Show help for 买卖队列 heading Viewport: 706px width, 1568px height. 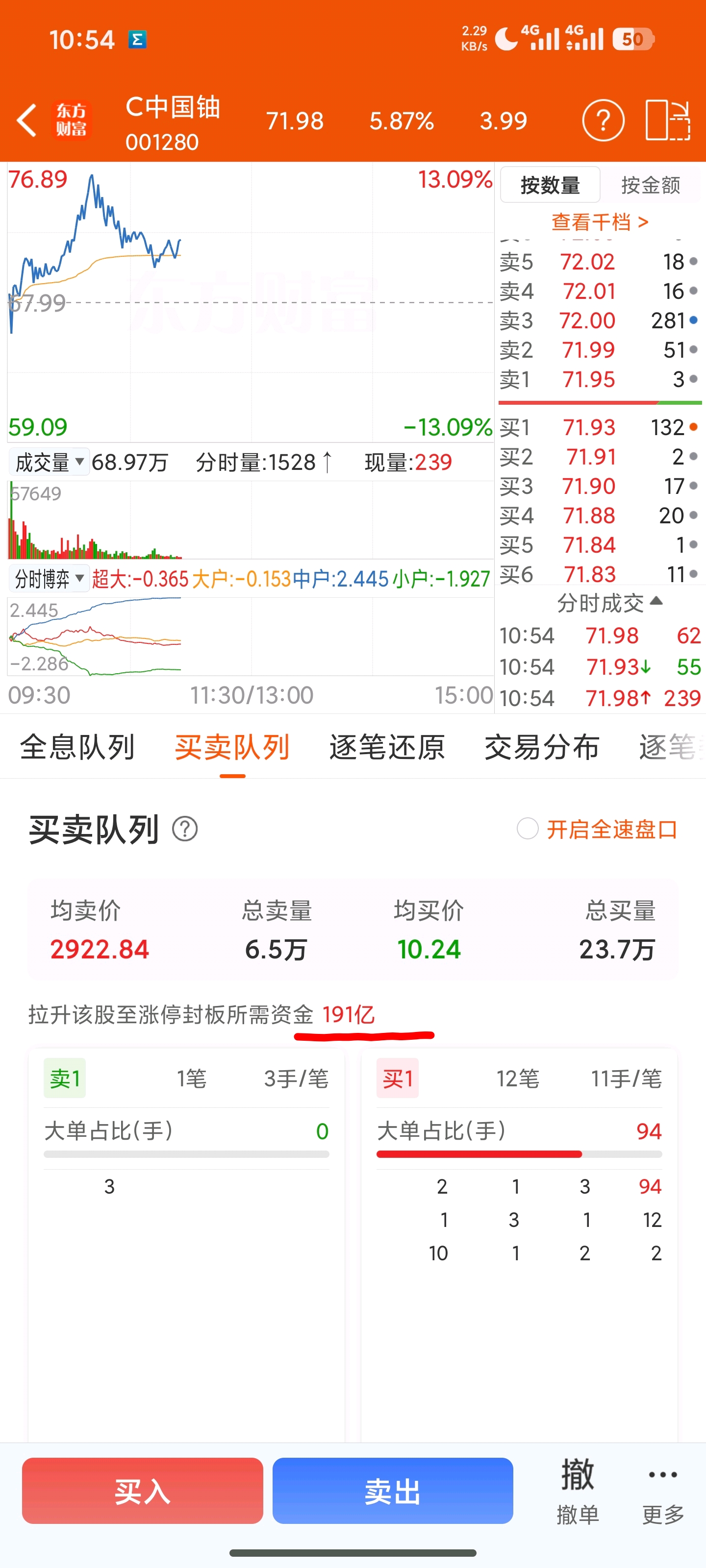pyautogui.click(x=184, y=829)
